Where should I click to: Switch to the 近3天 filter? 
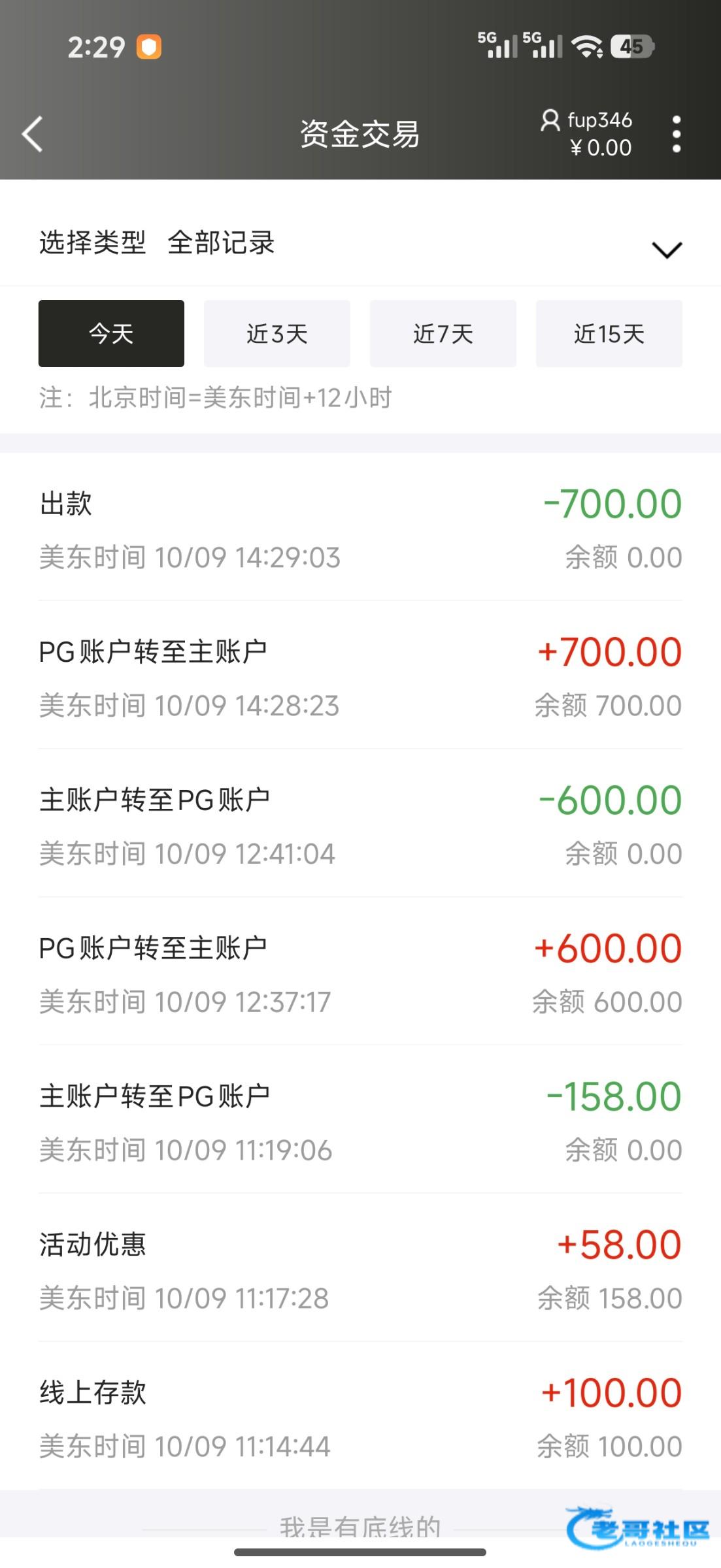click(x=277, y=334)
